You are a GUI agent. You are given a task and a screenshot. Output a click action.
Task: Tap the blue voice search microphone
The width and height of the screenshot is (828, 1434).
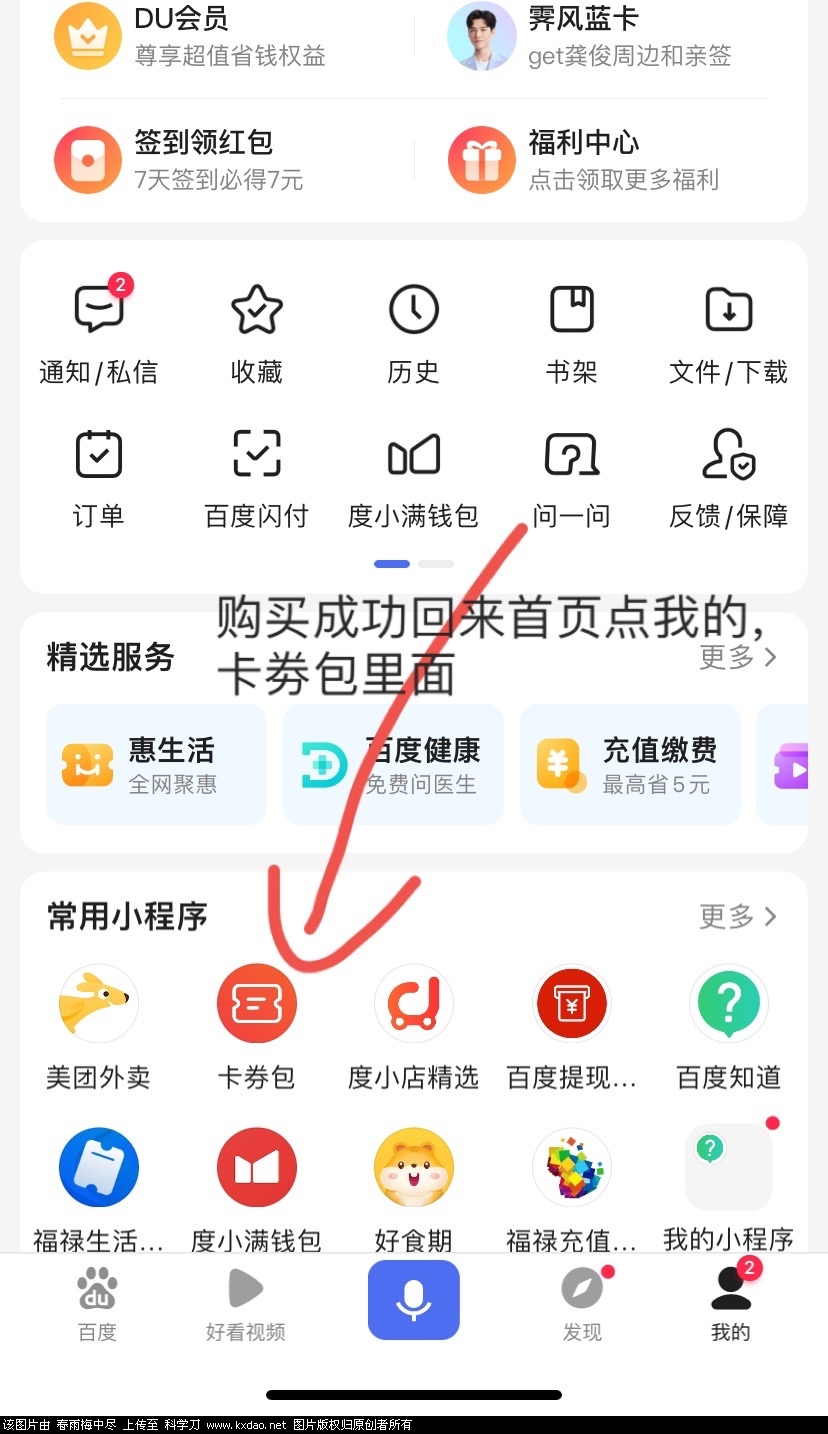point(414,1299)
